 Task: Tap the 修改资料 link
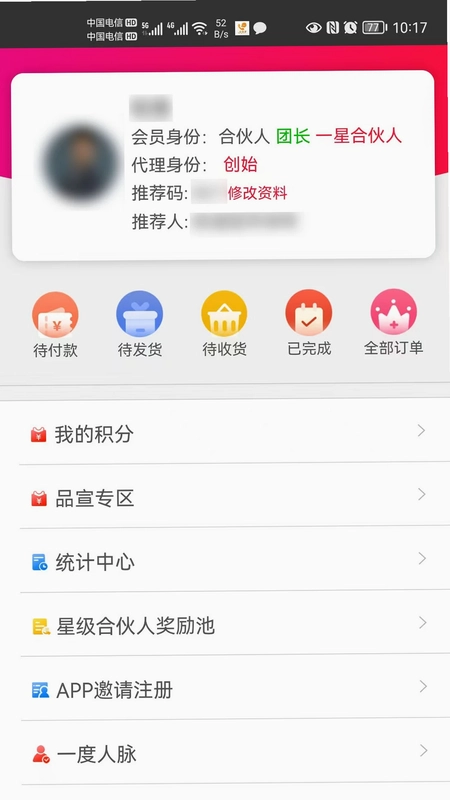pyautogui.click(x=257, y=193)
